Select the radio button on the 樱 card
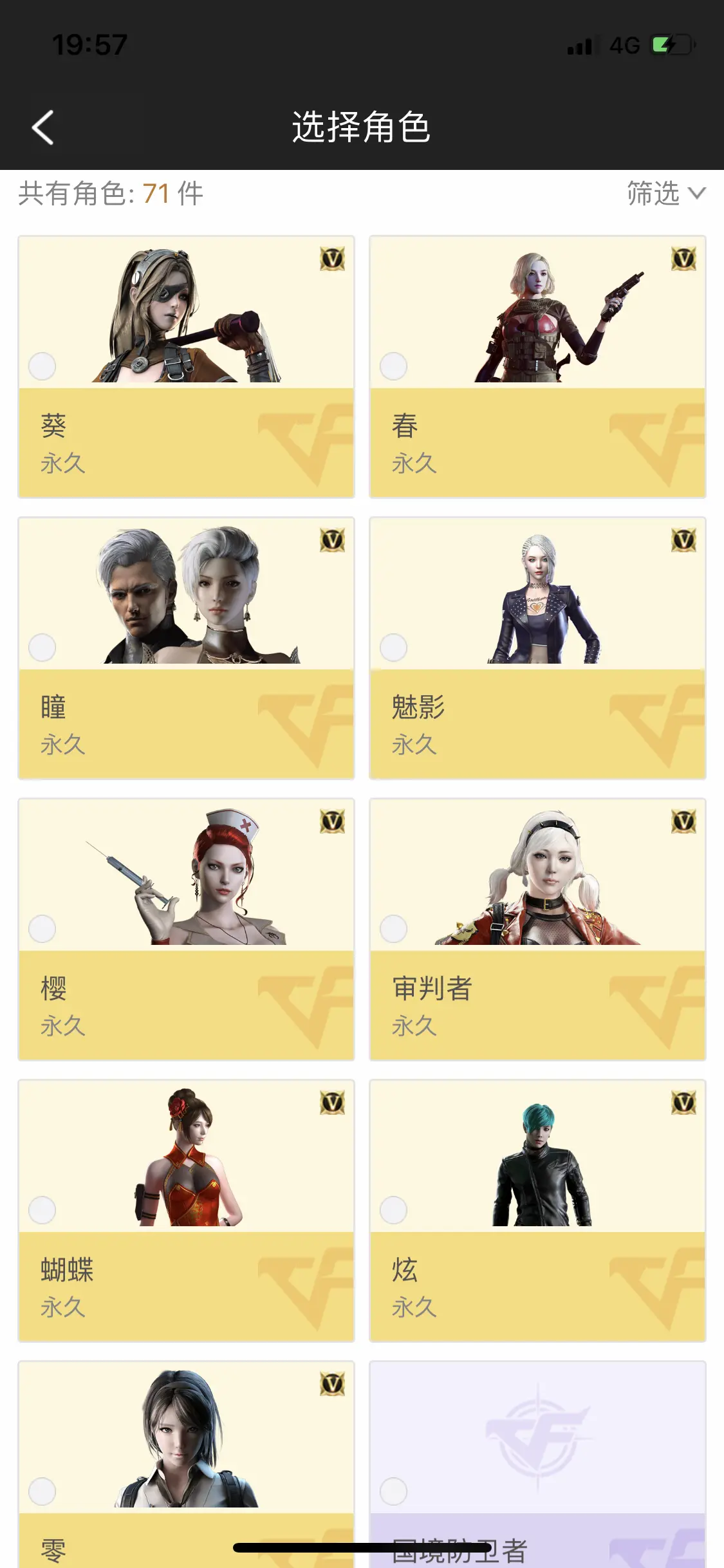Viewport: 724px width, 1568px height. (42, 929)
